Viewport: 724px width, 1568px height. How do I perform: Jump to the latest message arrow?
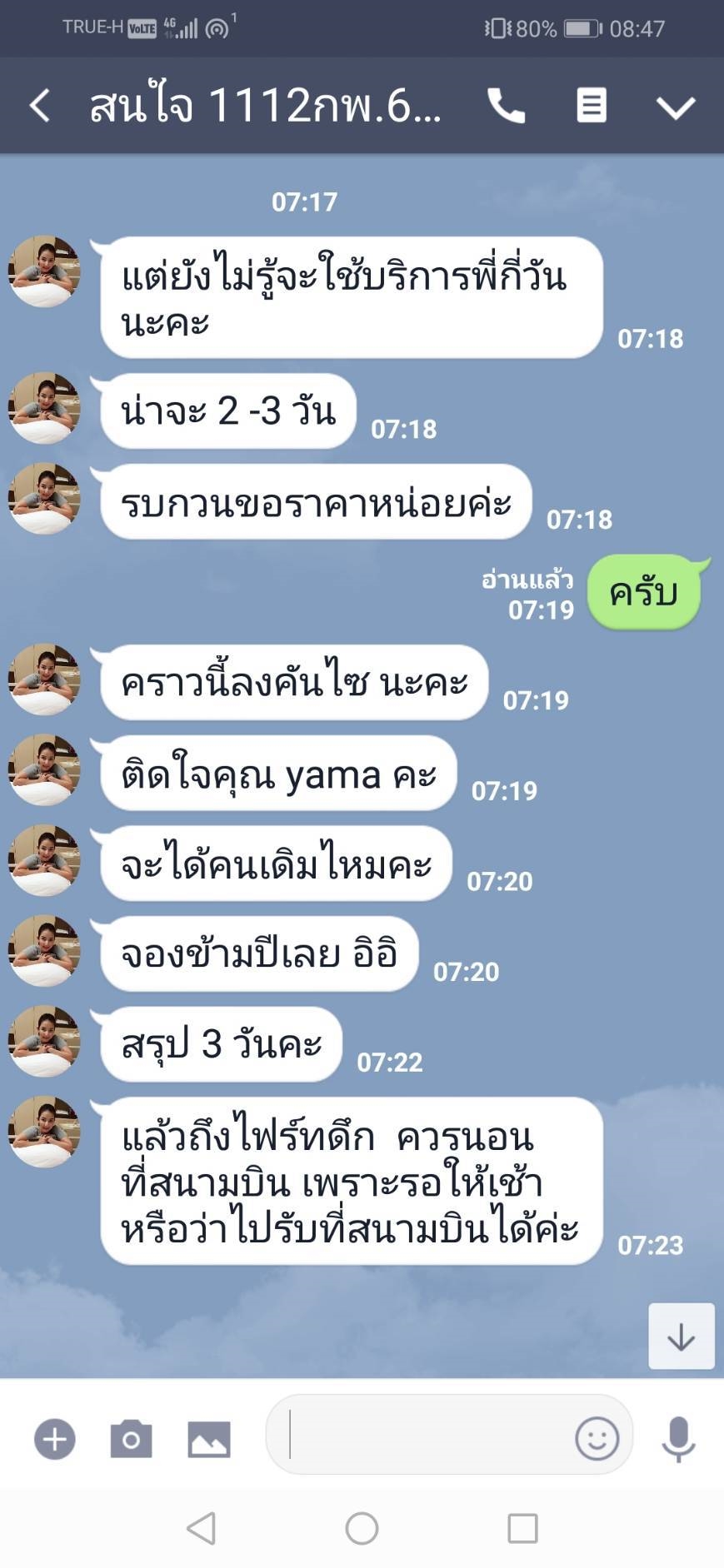(x=681, y=1337)
